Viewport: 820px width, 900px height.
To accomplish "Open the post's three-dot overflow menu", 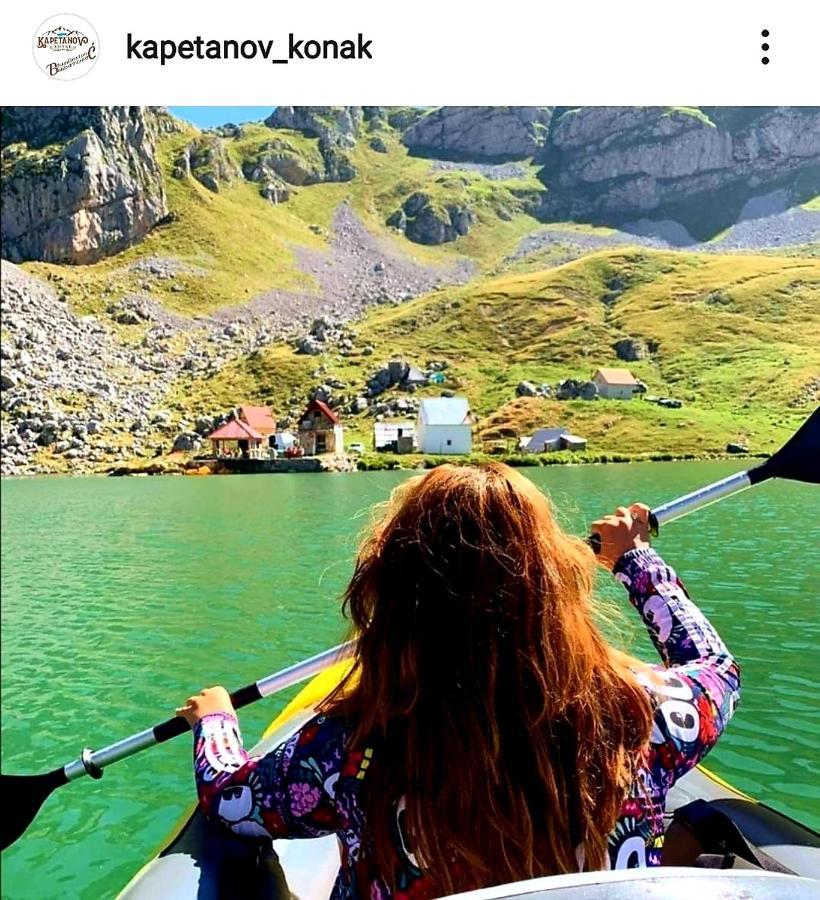I will coord(765,47).
